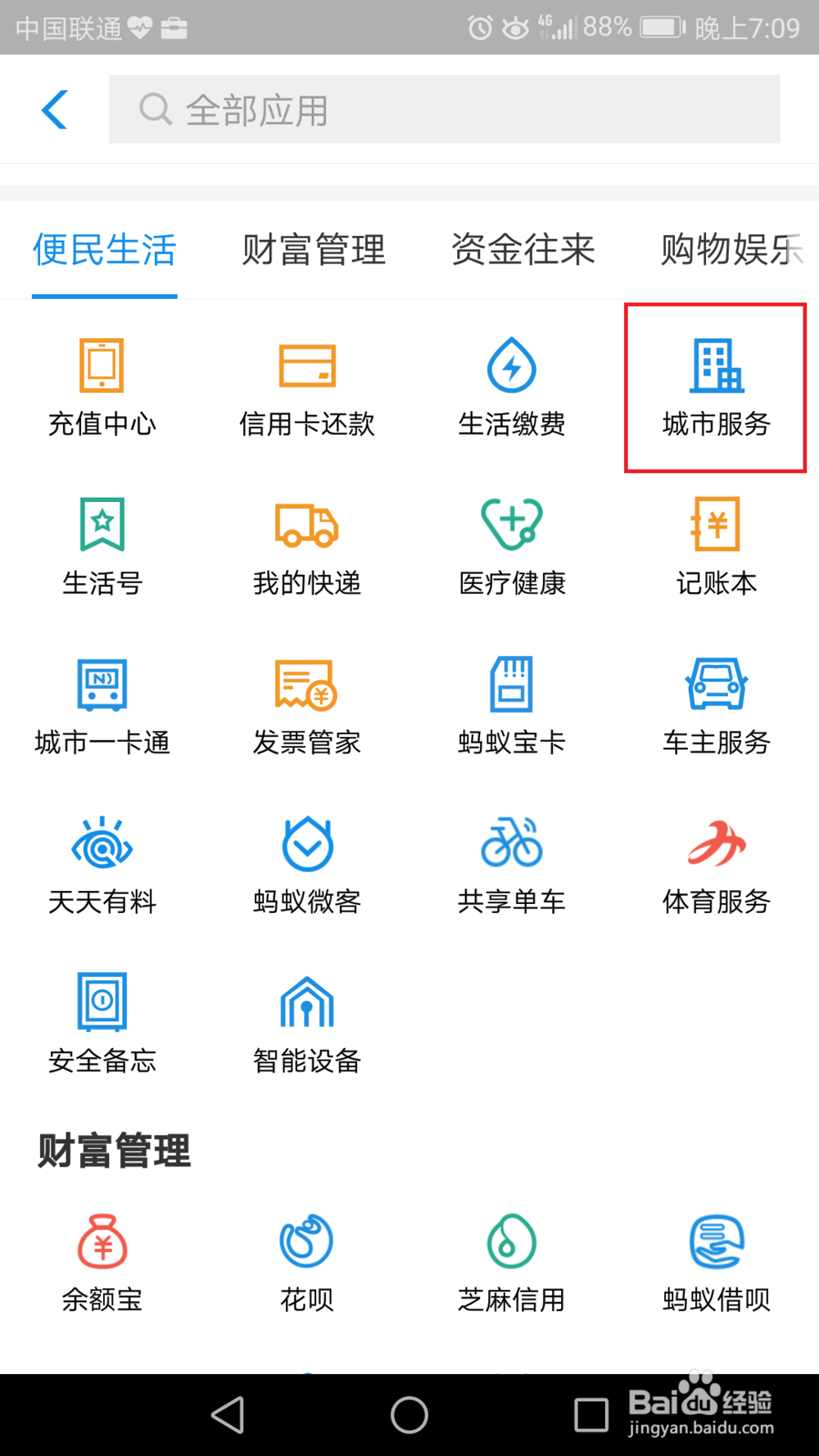
Task: Select the 充值中心 recharge center icon
Action: pos(102,385)
